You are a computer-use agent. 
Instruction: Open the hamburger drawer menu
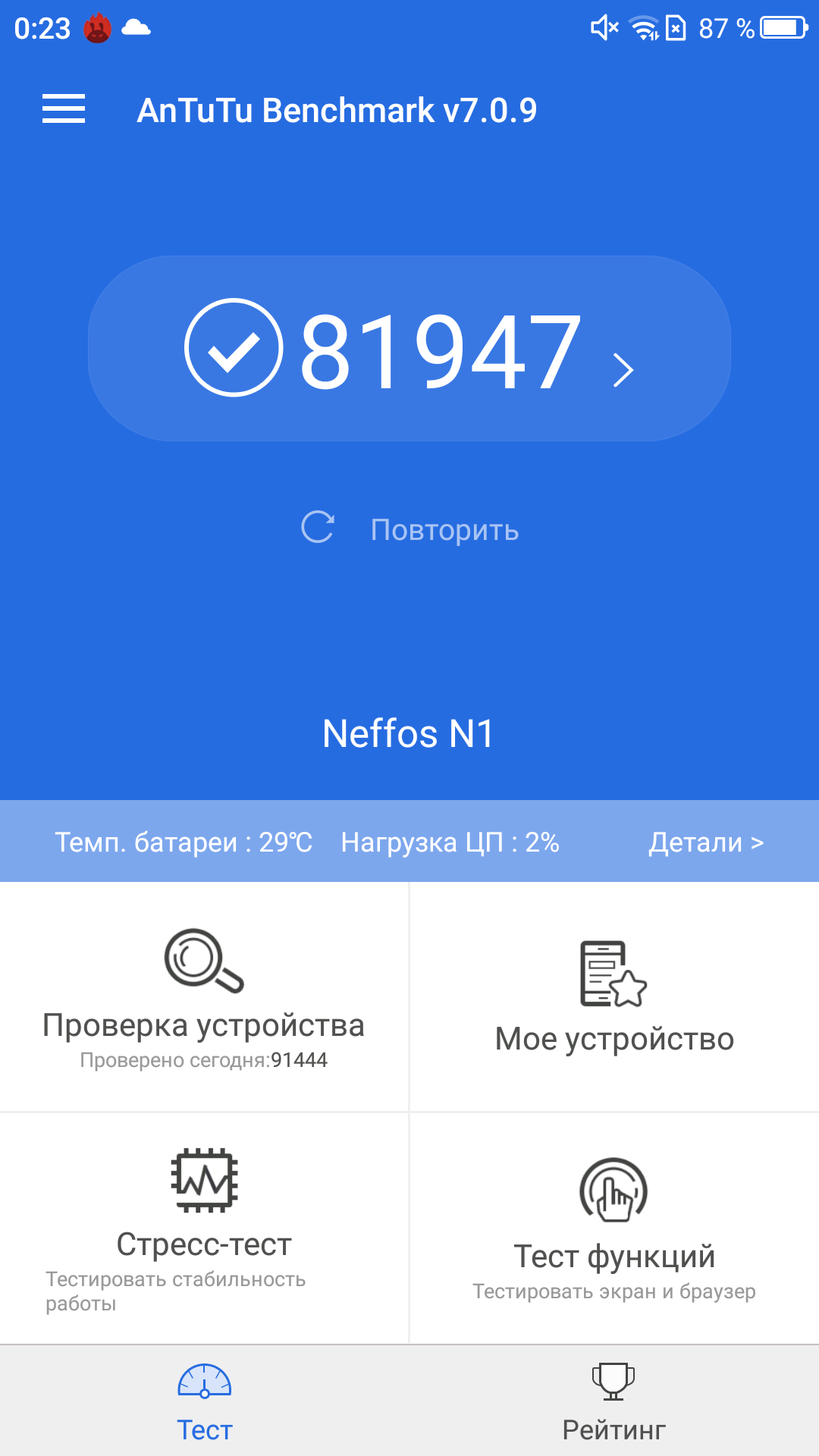pos(64,109)
